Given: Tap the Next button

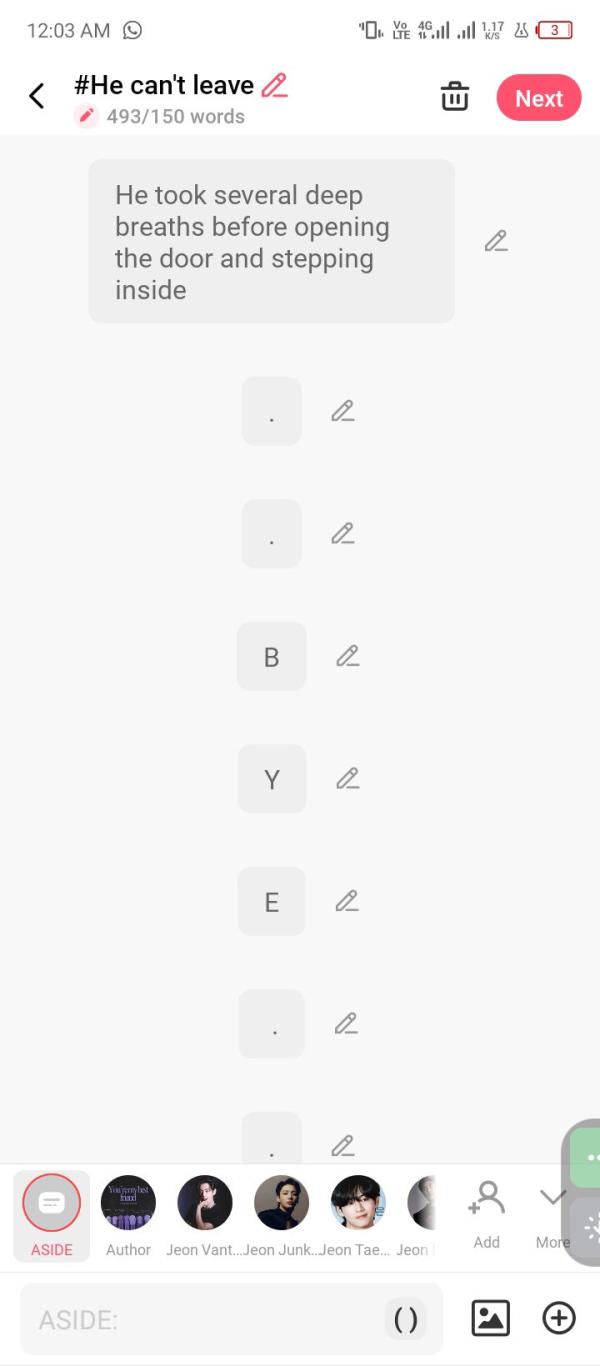Looking at the screenshot, I should pyautogui.click(x=538, y=98).
